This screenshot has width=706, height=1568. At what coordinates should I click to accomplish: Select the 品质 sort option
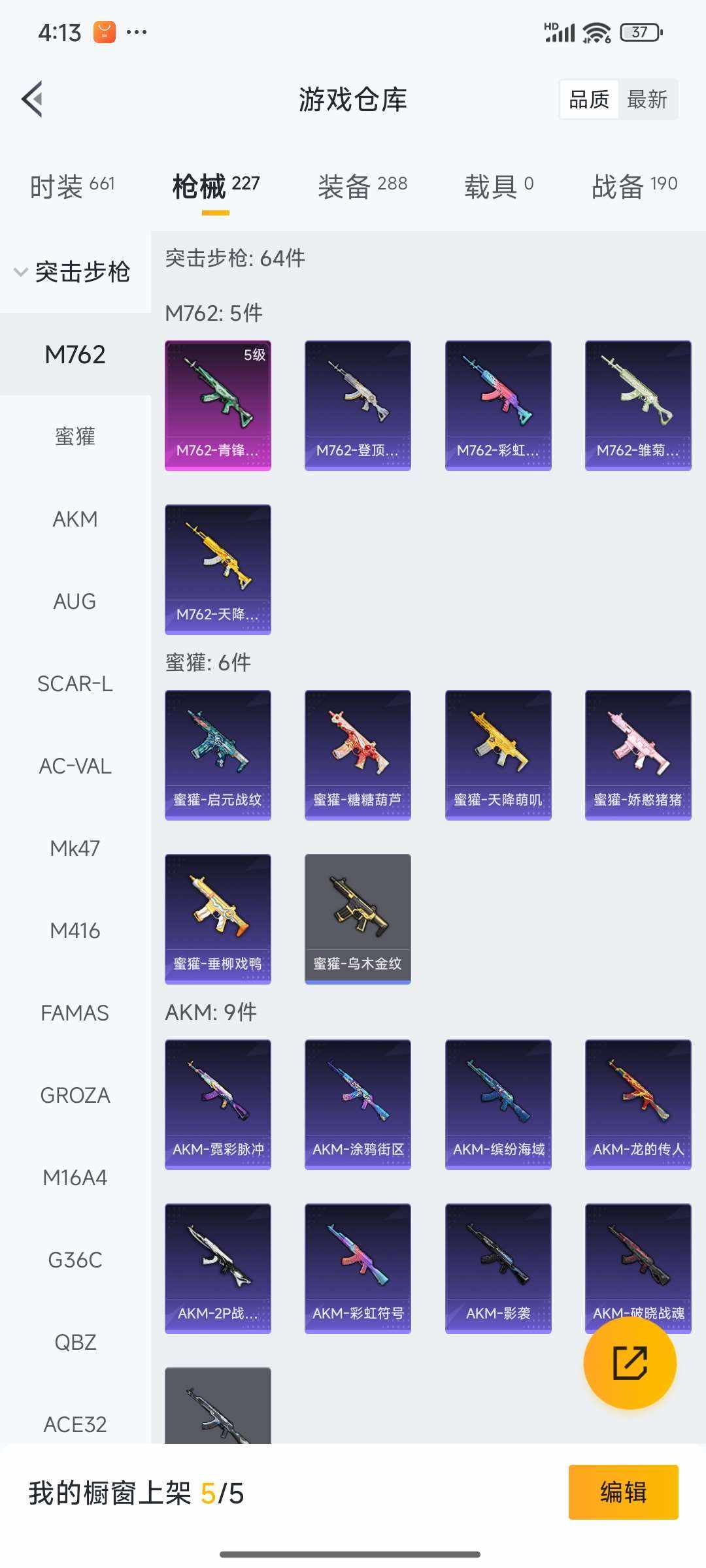(588, 99)
